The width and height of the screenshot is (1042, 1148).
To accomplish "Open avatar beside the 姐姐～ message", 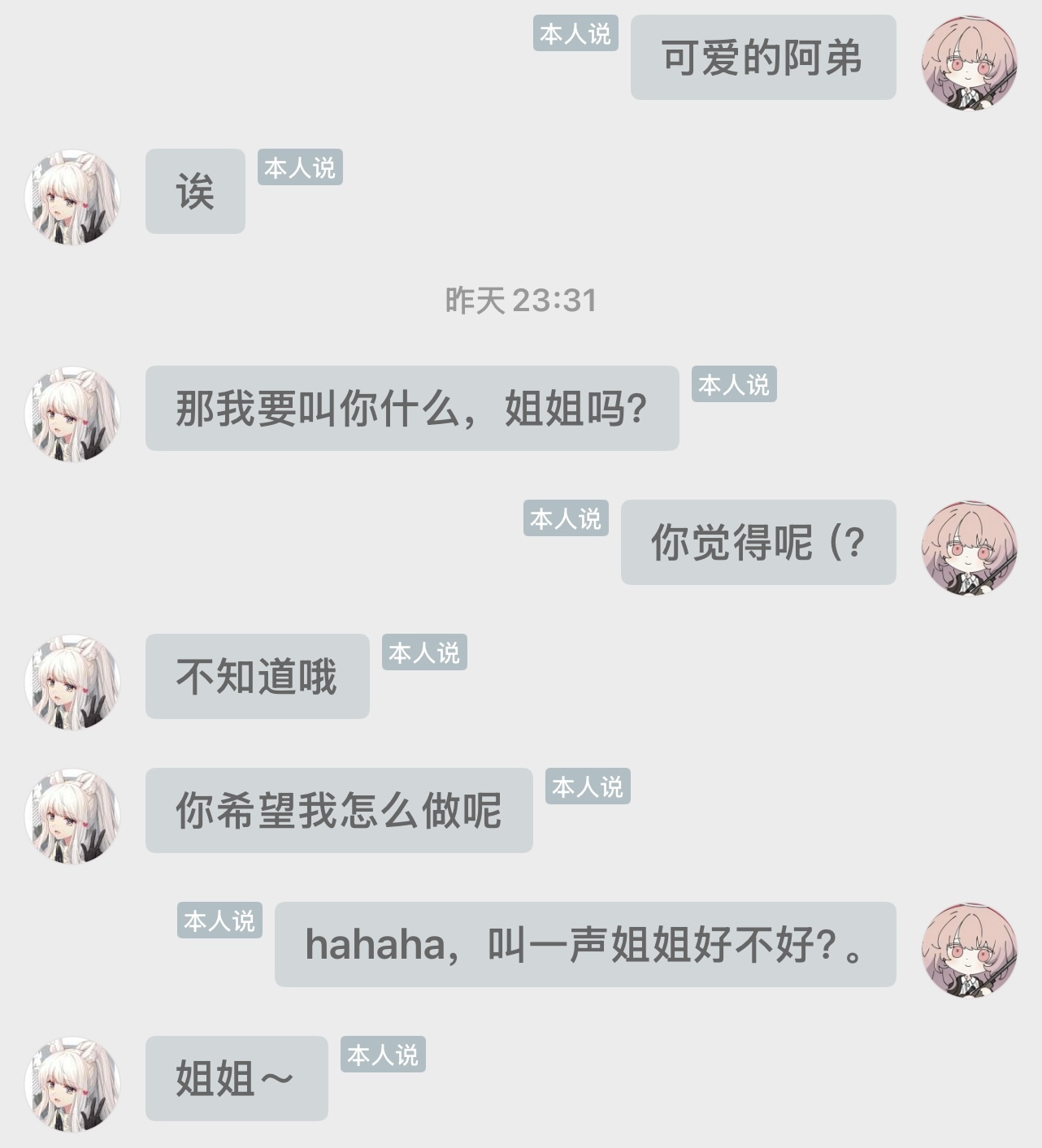I will pyautogui.click(x=73, y=1085).
